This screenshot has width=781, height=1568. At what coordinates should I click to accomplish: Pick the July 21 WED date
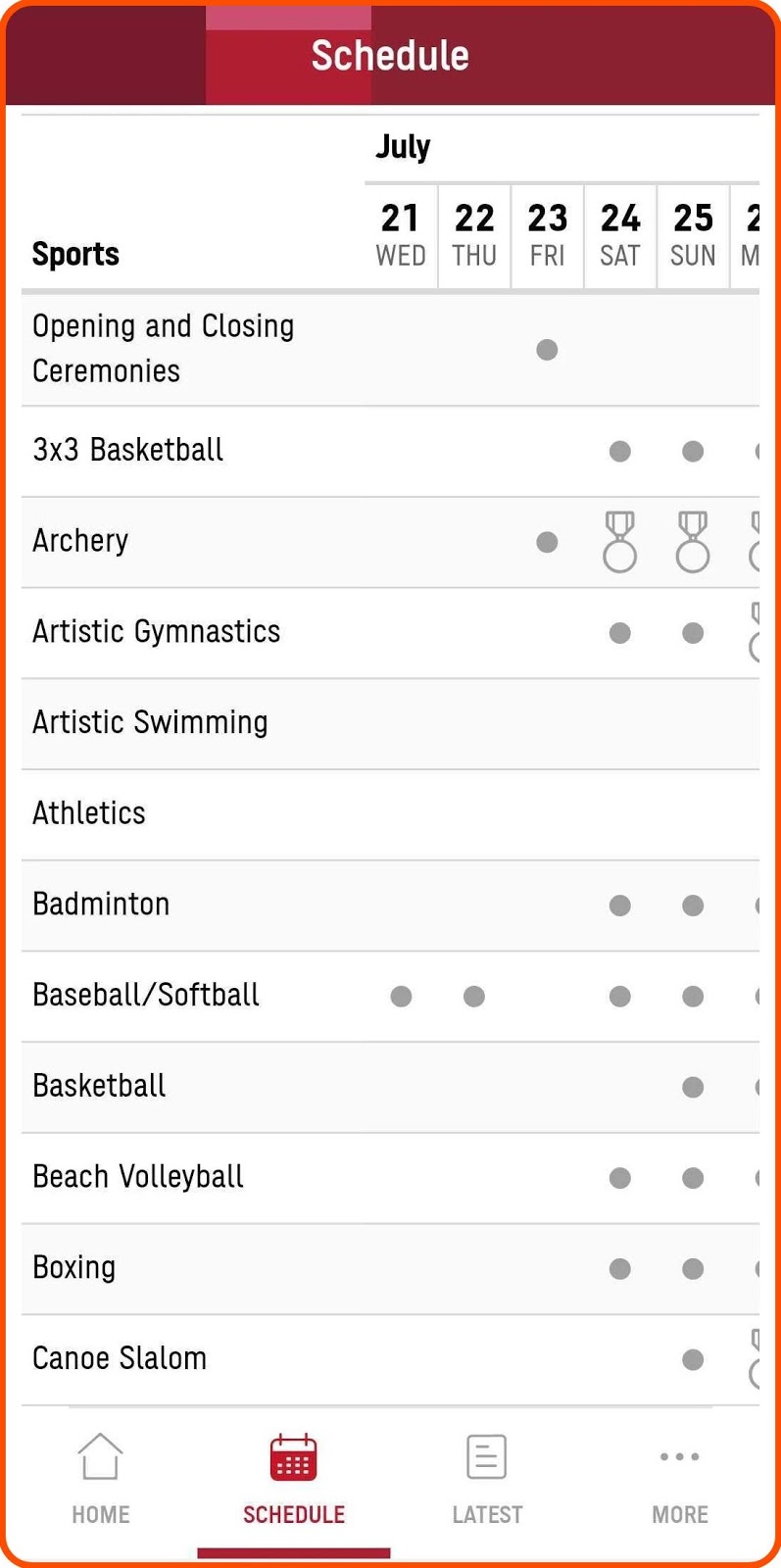pyautogui.click(x=401, y=235)
